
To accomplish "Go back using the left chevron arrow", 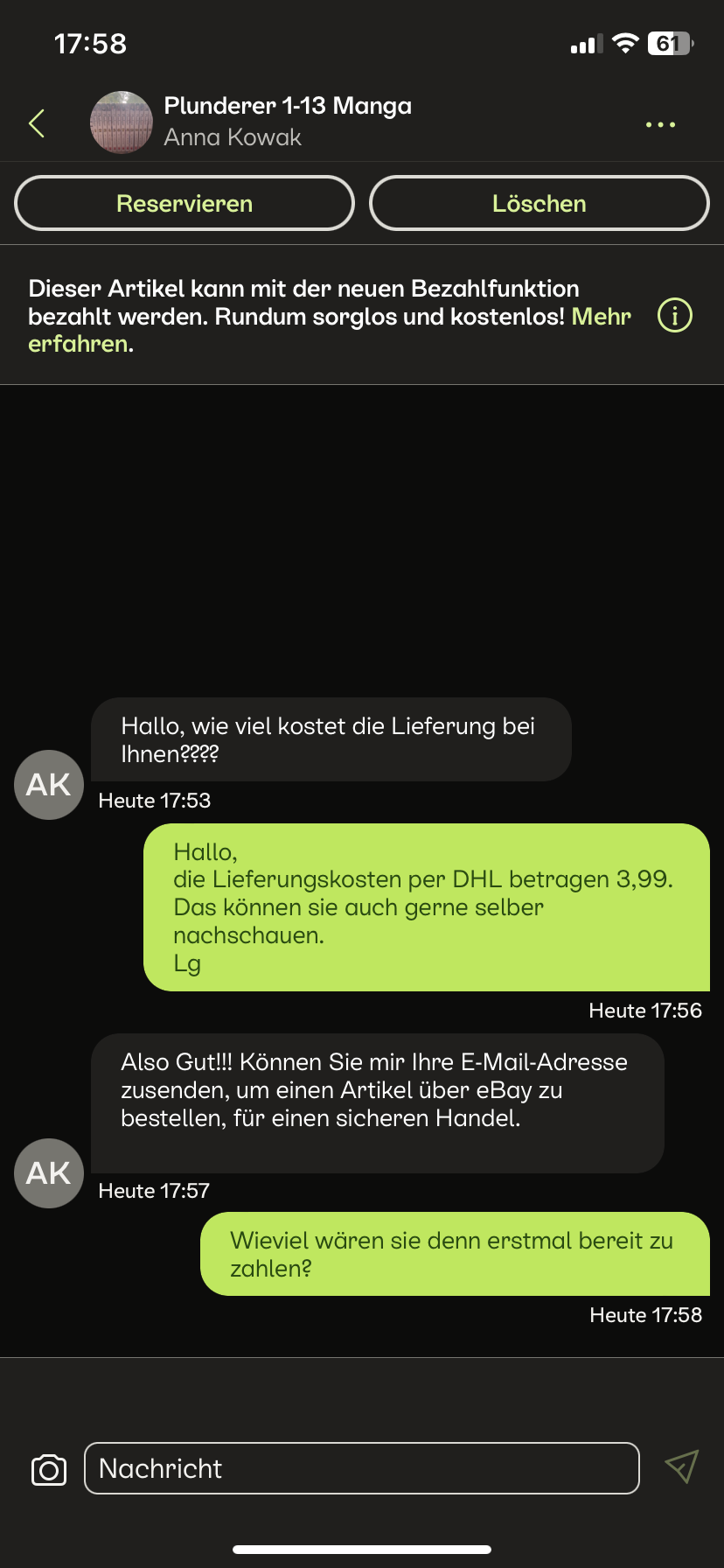I will [36, 123].
